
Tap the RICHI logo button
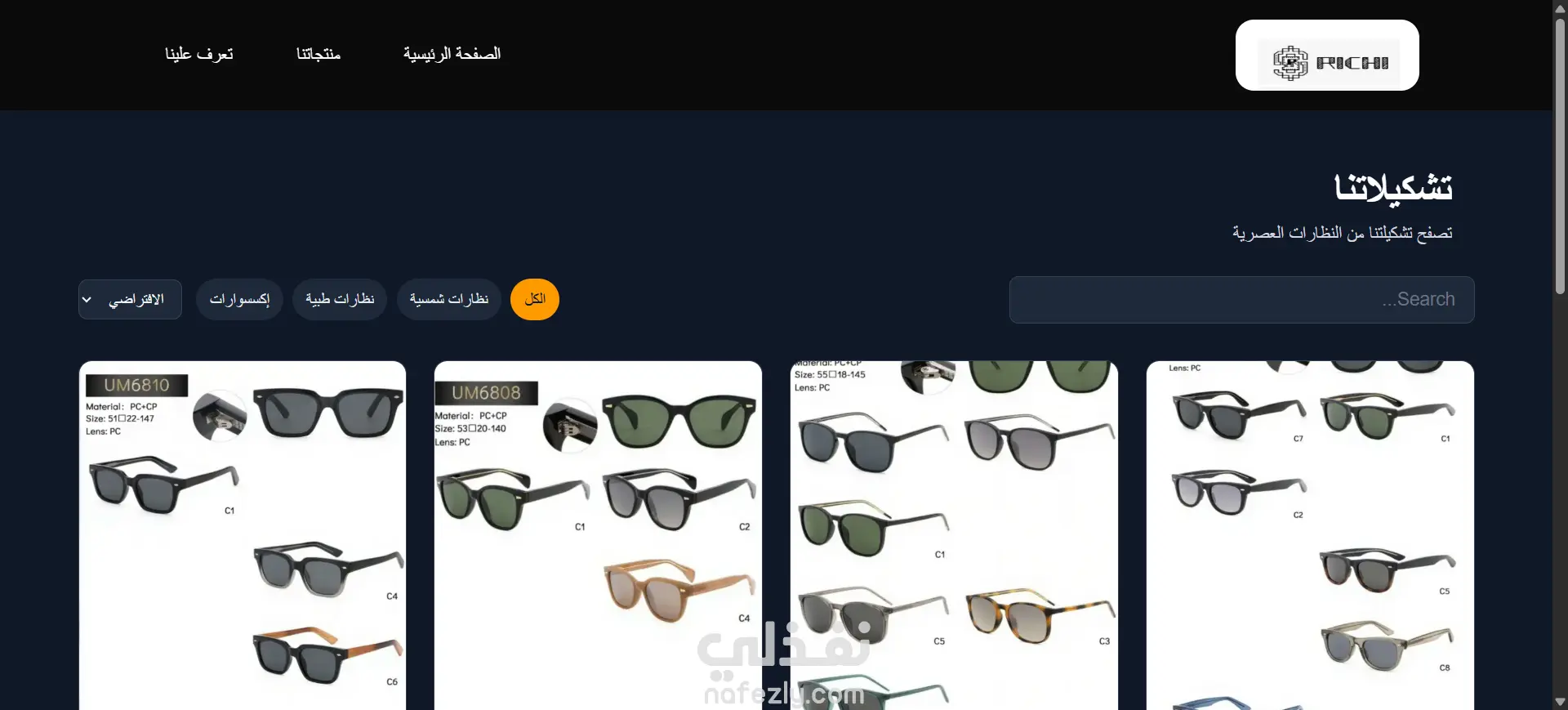pos(1327,56)
